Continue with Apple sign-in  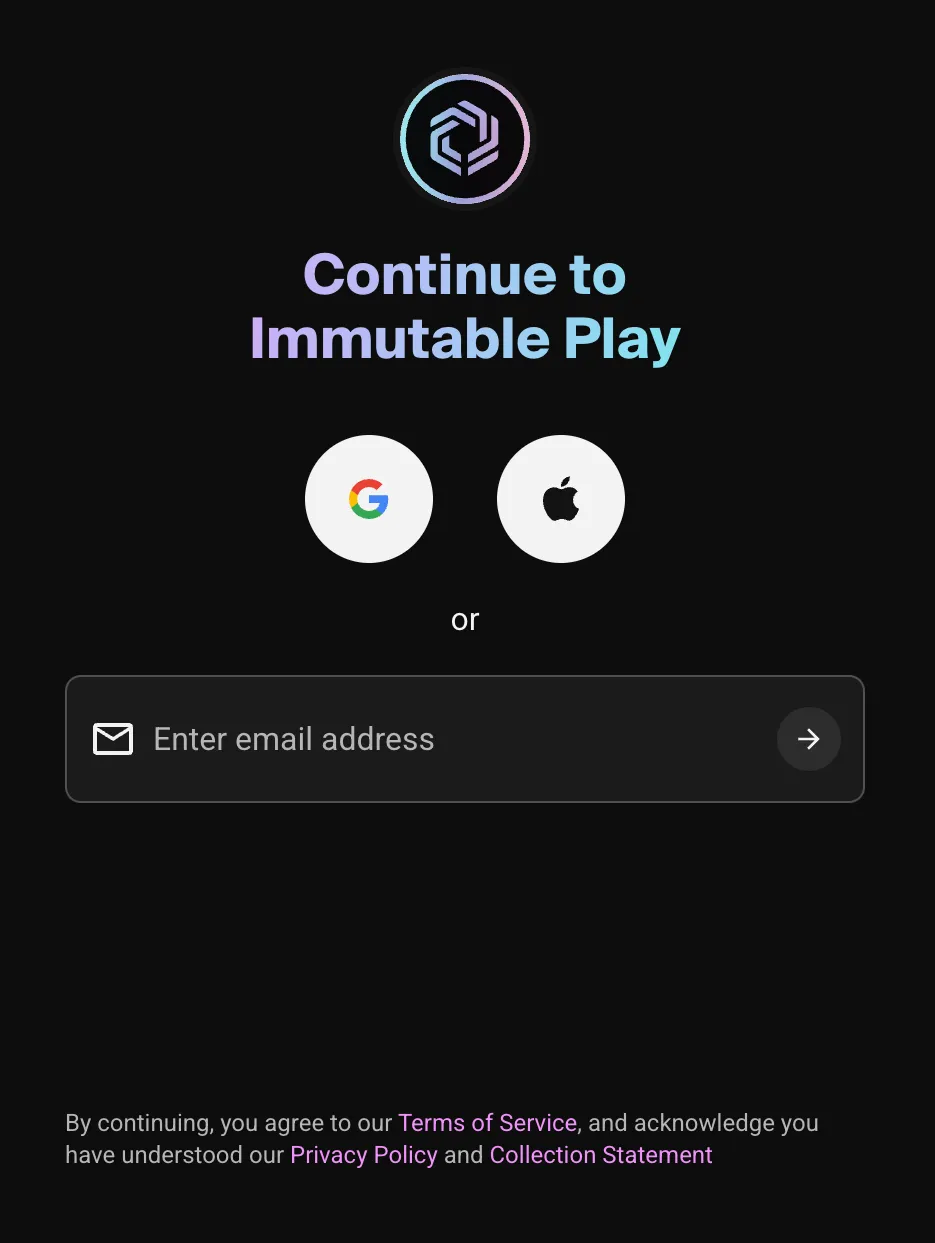coord(561,499)
